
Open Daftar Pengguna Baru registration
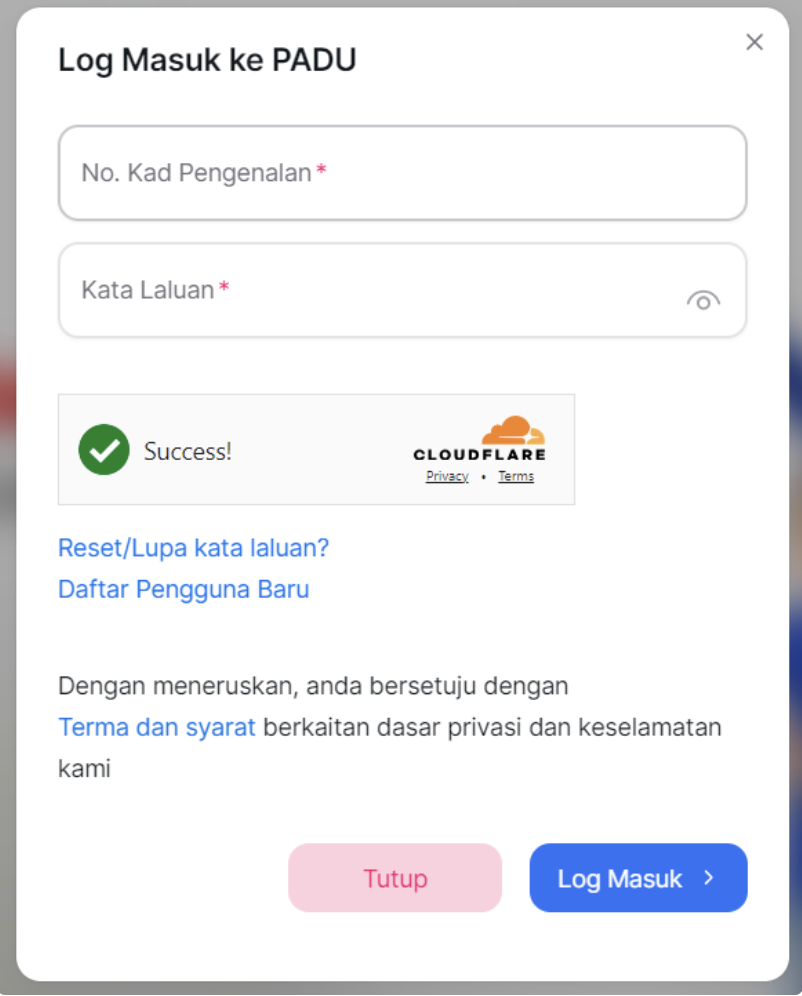(x=184, y=589)
